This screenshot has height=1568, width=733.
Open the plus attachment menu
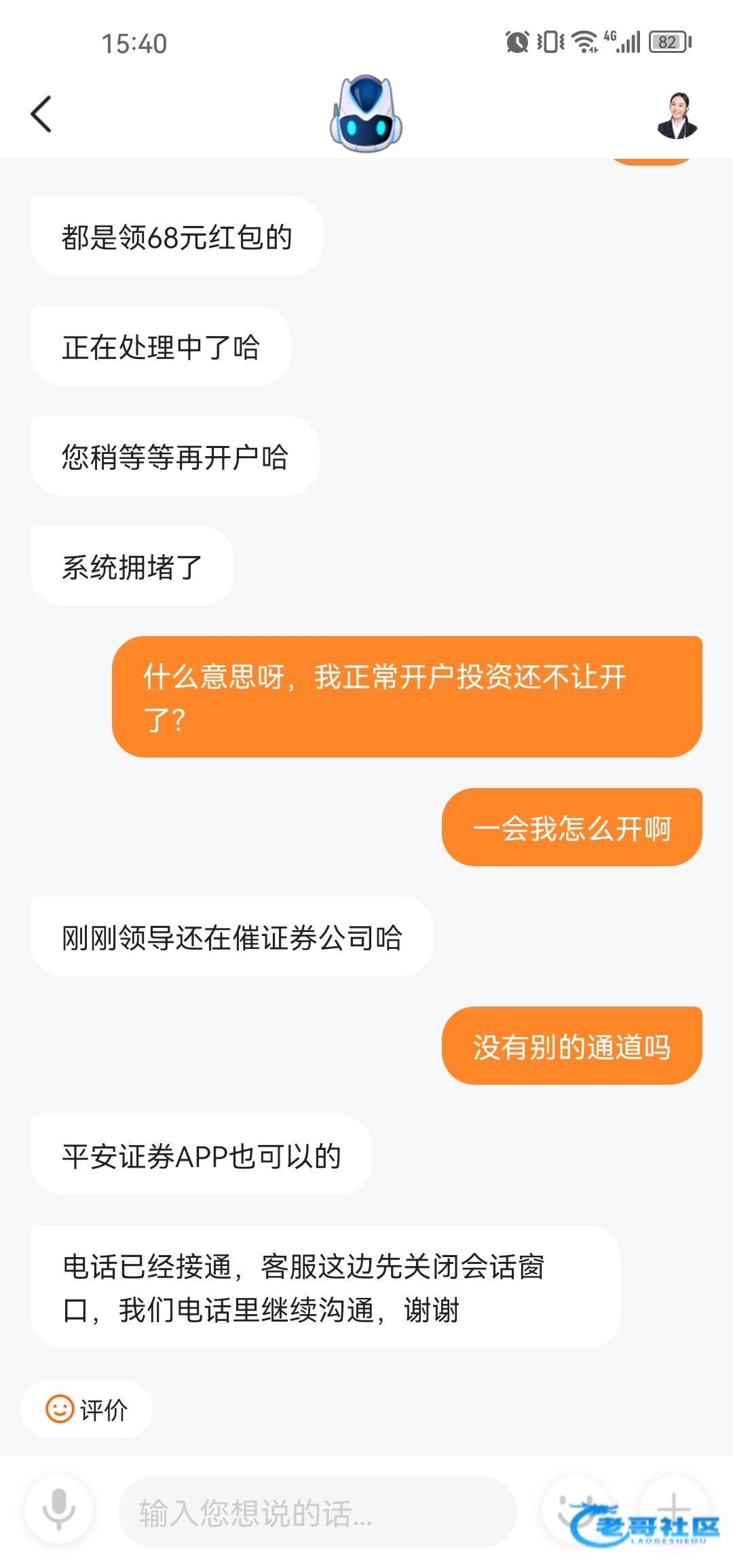click(x=674, y=1508)
